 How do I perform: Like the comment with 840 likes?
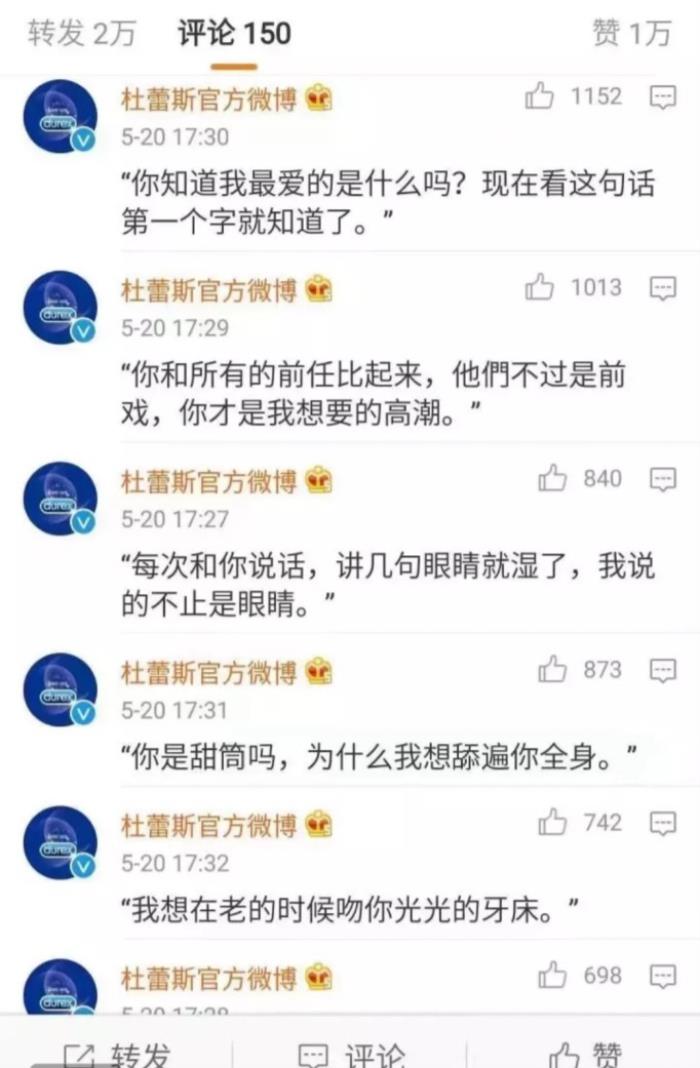(x=553, y=479)
